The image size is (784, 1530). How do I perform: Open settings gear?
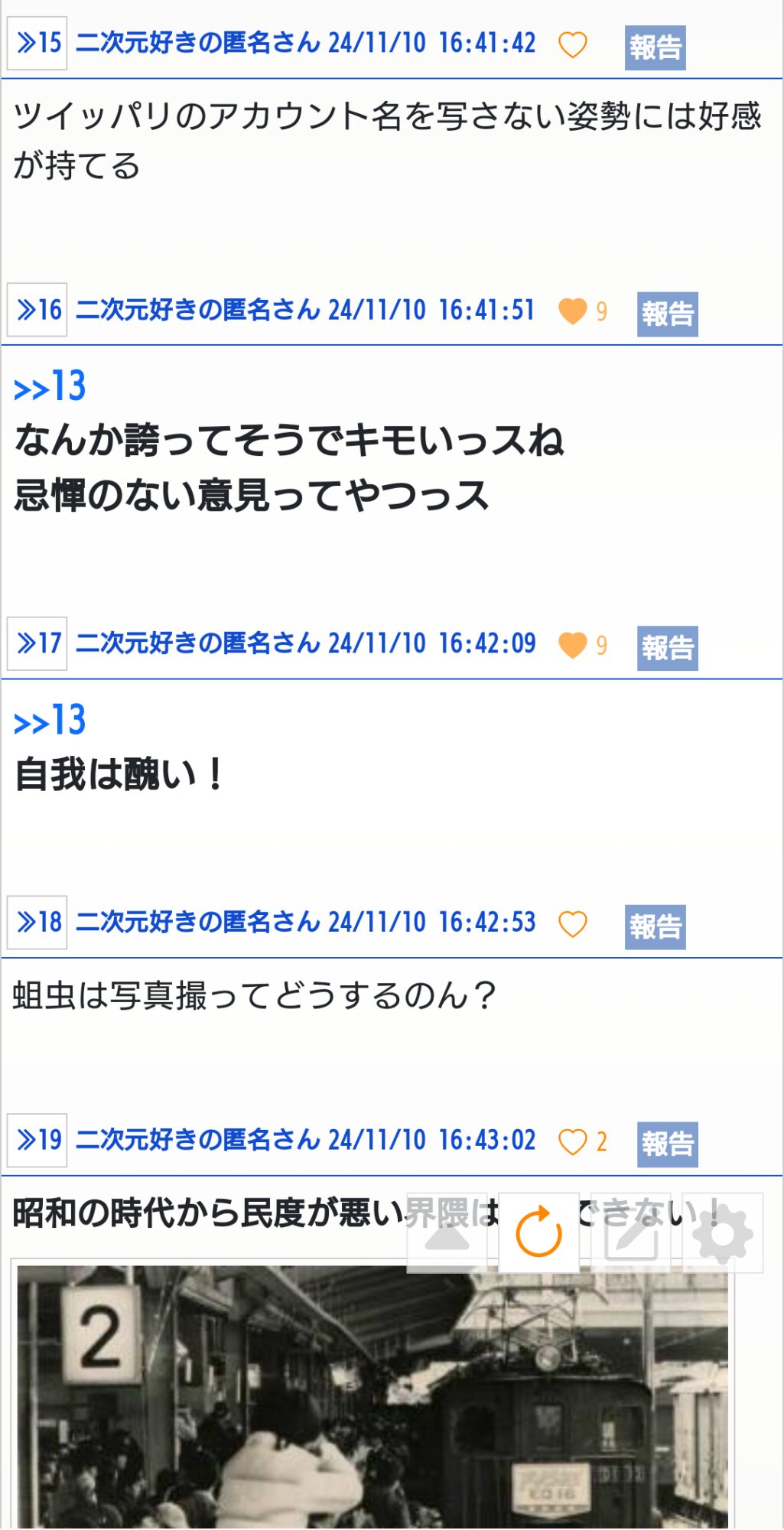(722, 1233)
